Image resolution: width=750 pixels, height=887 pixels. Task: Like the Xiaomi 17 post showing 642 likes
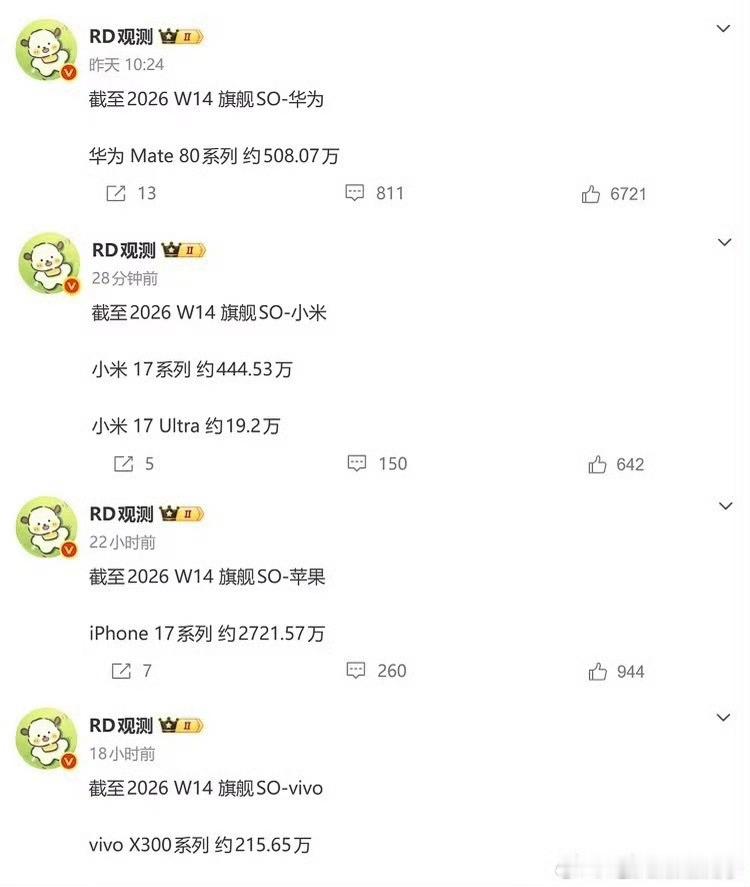(x=597, y=463)
